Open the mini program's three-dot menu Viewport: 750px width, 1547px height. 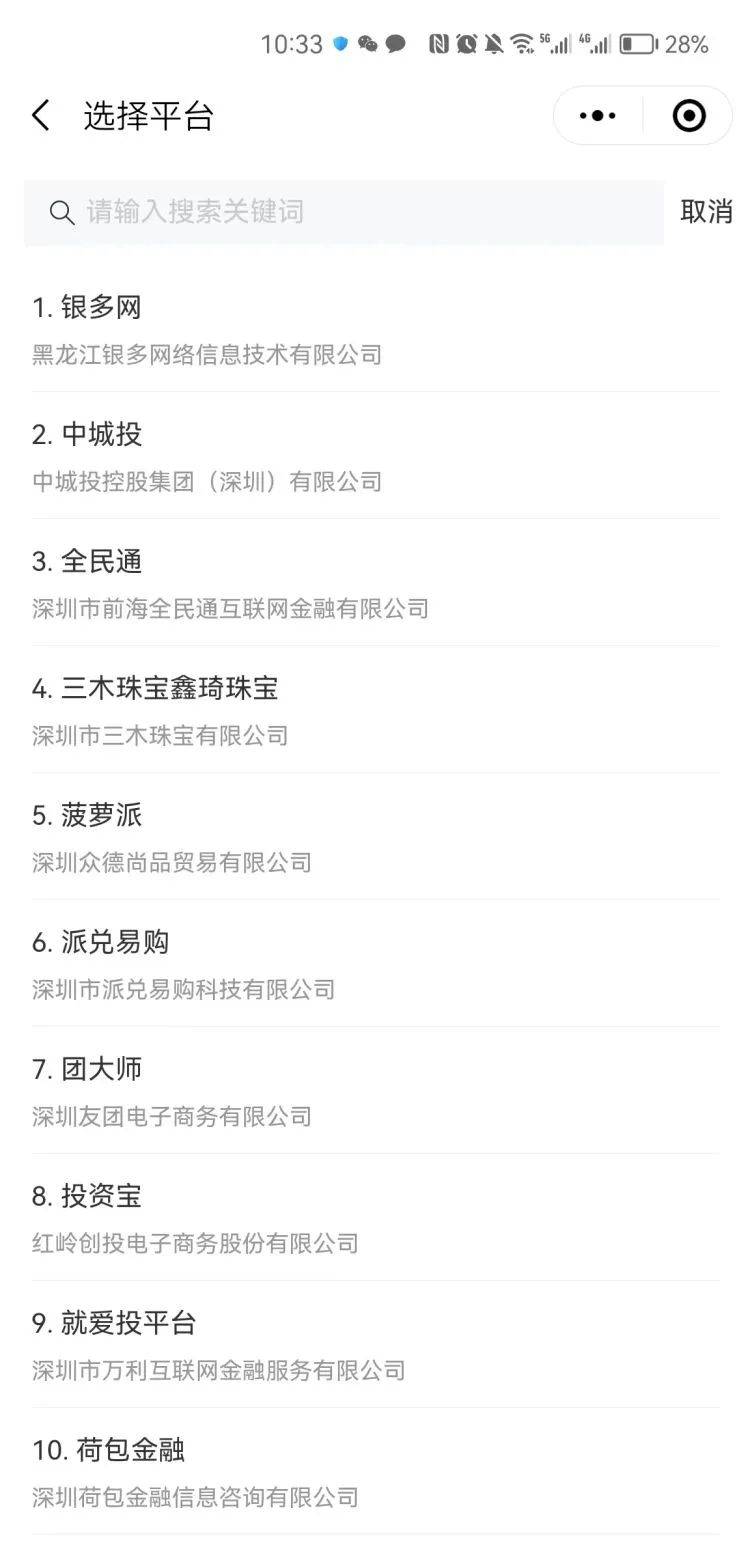click(598, 116)
